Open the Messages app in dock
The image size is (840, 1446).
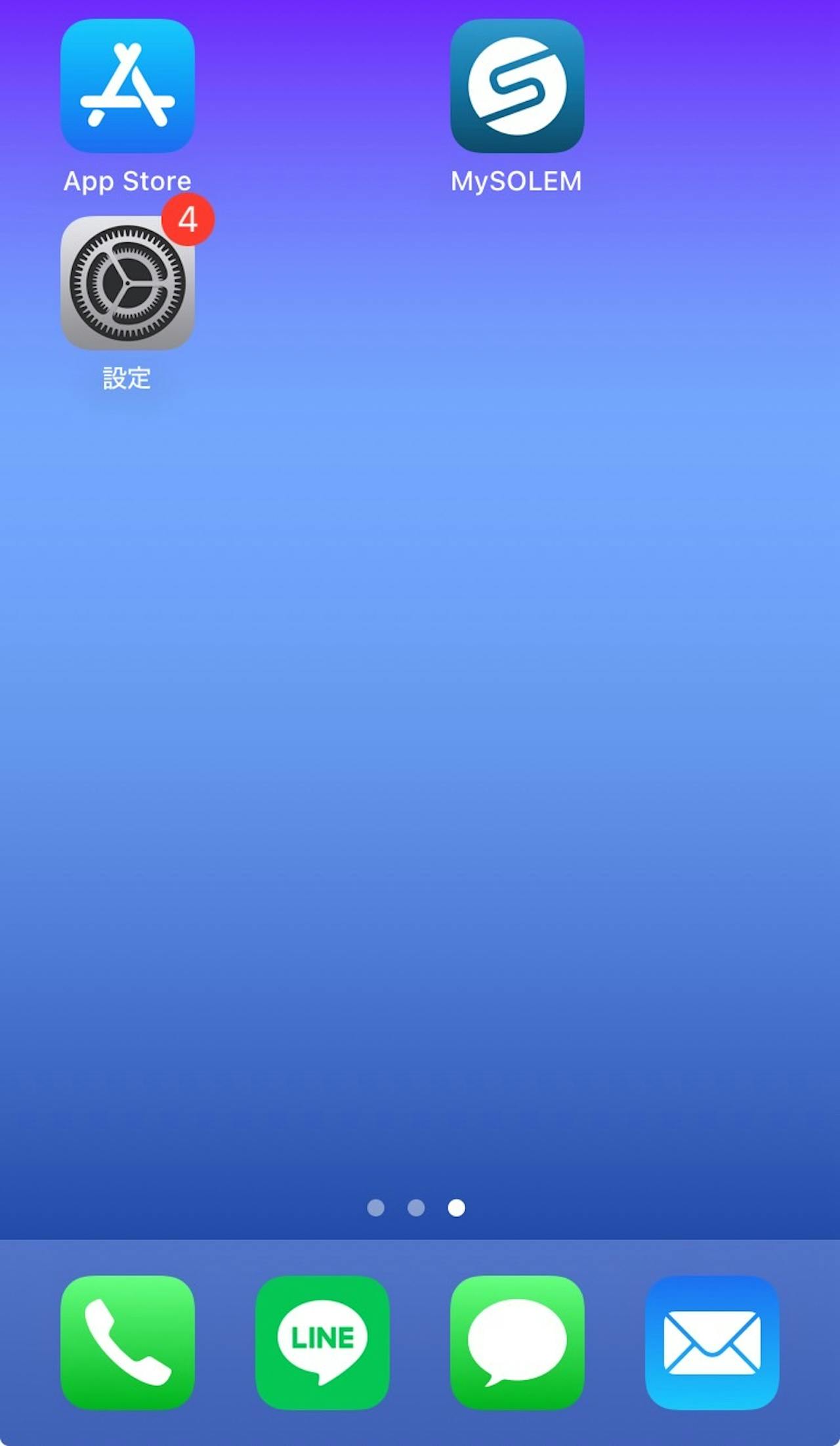pos(517,1342)
